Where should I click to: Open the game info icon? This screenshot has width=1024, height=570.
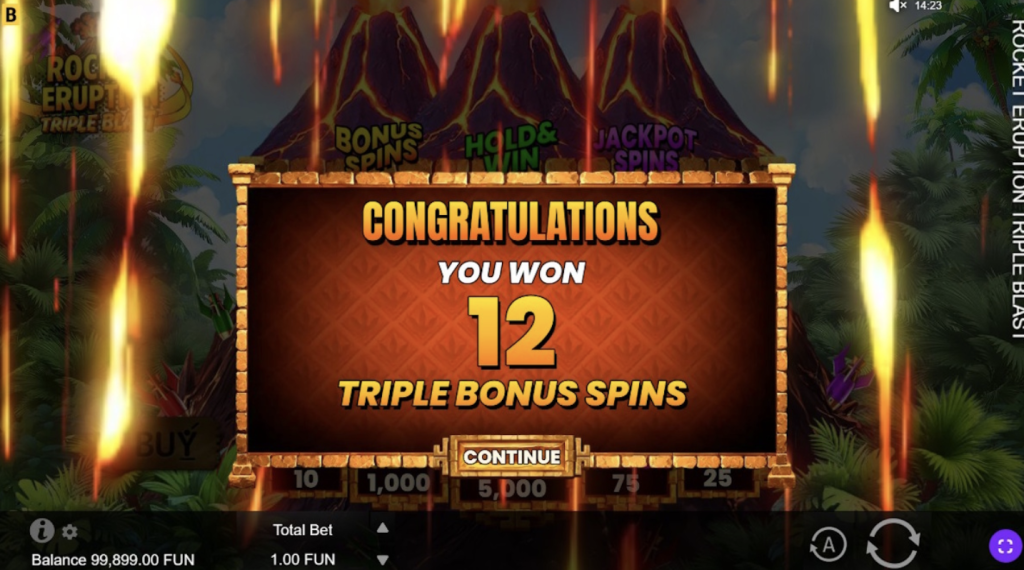point(41,530)
